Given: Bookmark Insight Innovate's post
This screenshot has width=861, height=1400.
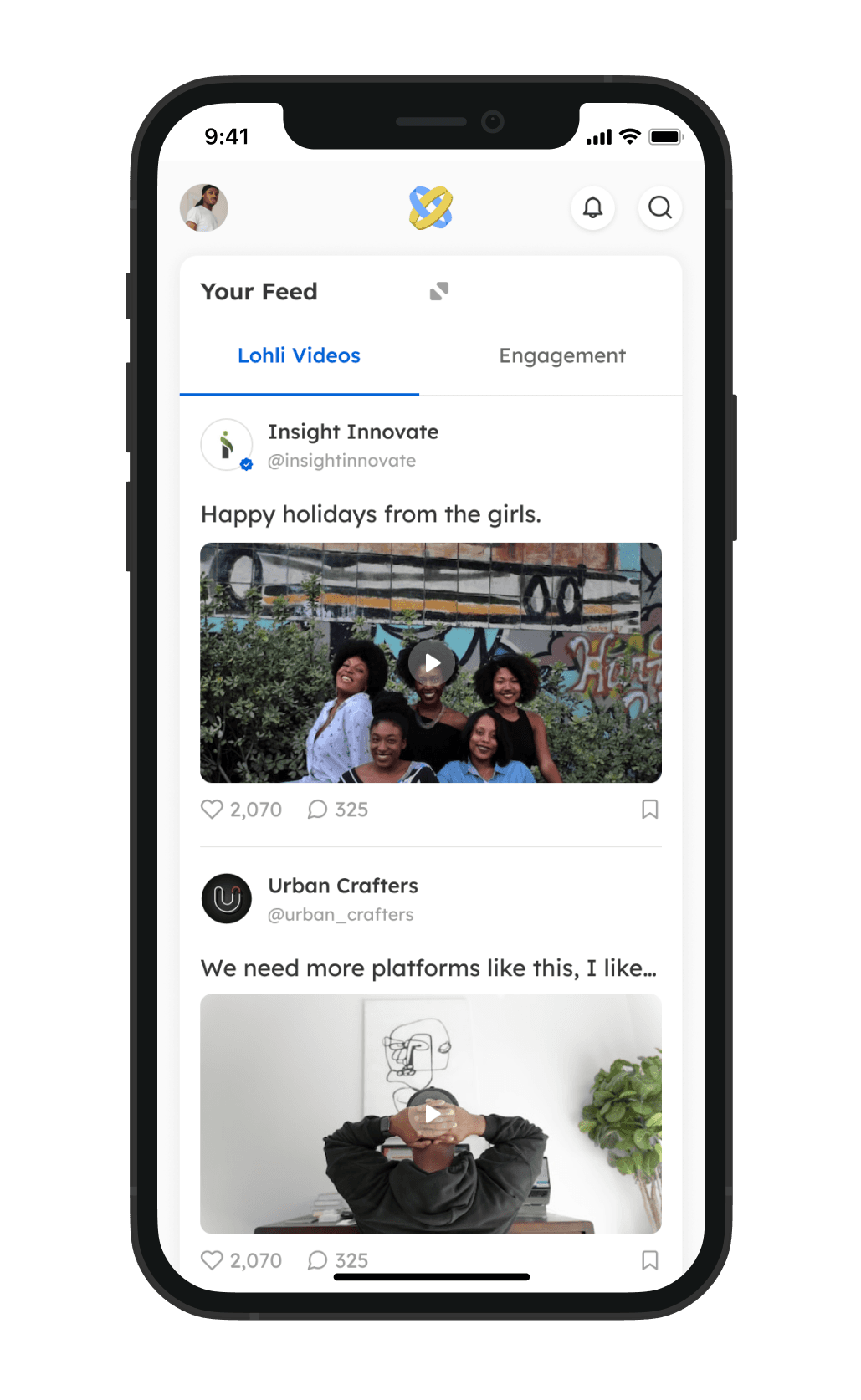Looking at the screenshot, I should [649, 810].
